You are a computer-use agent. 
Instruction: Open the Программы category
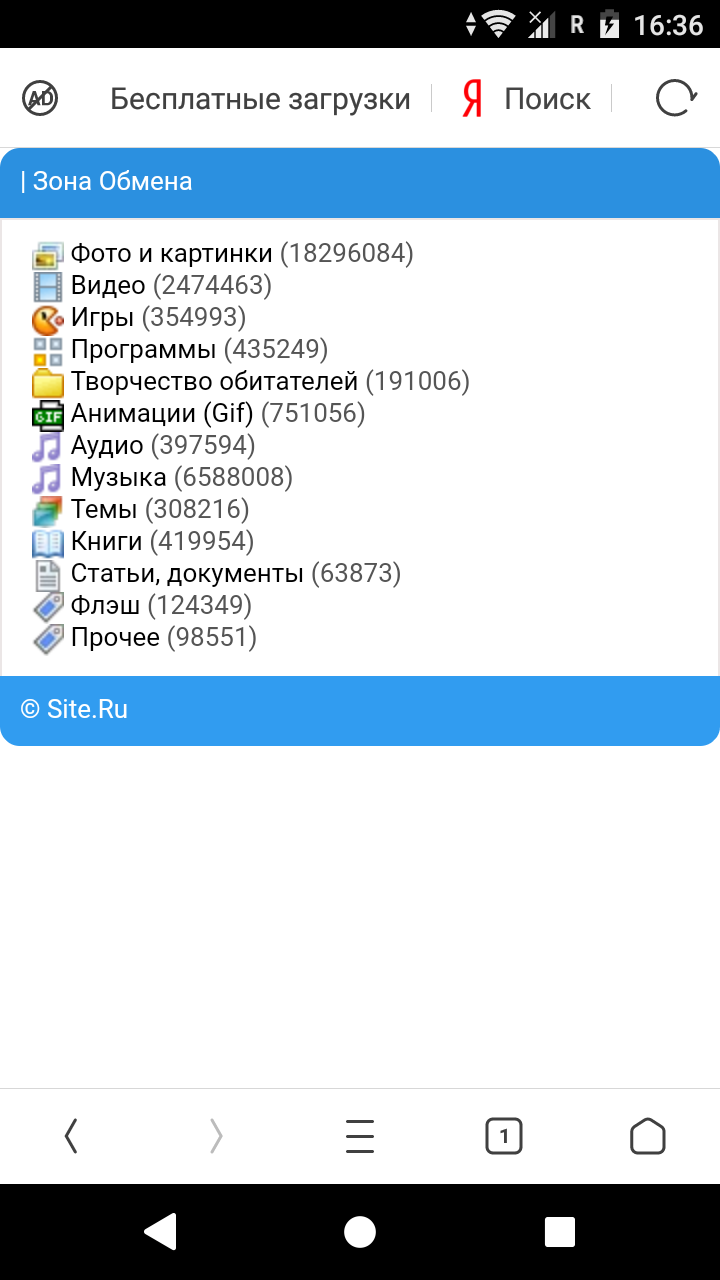[x=143, y=349]
